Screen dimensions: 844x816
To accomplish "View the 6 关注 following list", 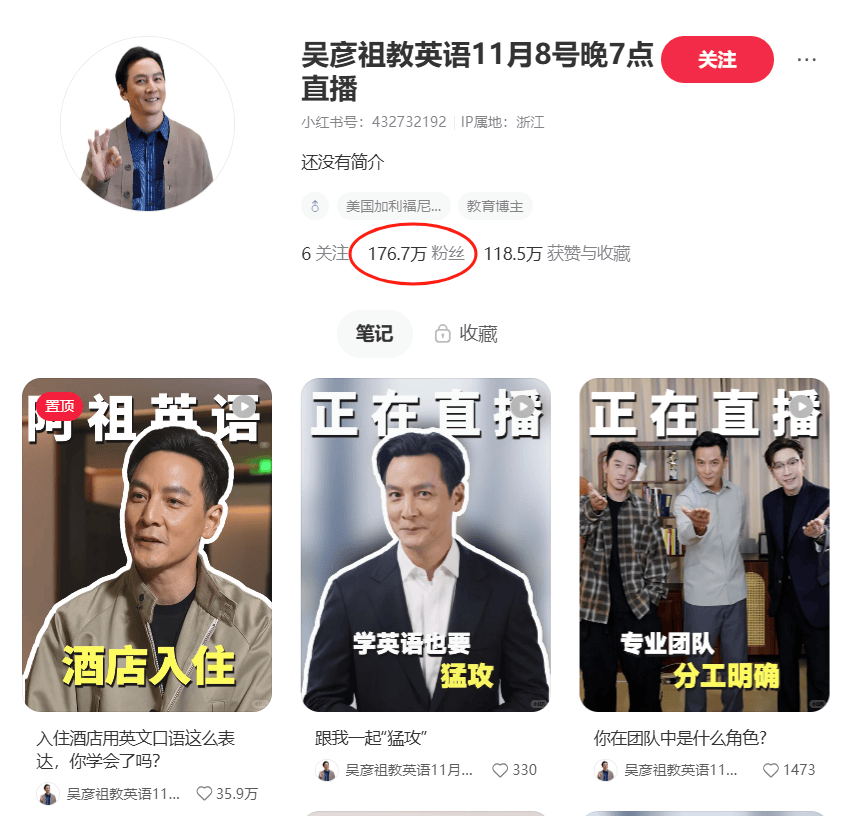I will tap(325, 254).
